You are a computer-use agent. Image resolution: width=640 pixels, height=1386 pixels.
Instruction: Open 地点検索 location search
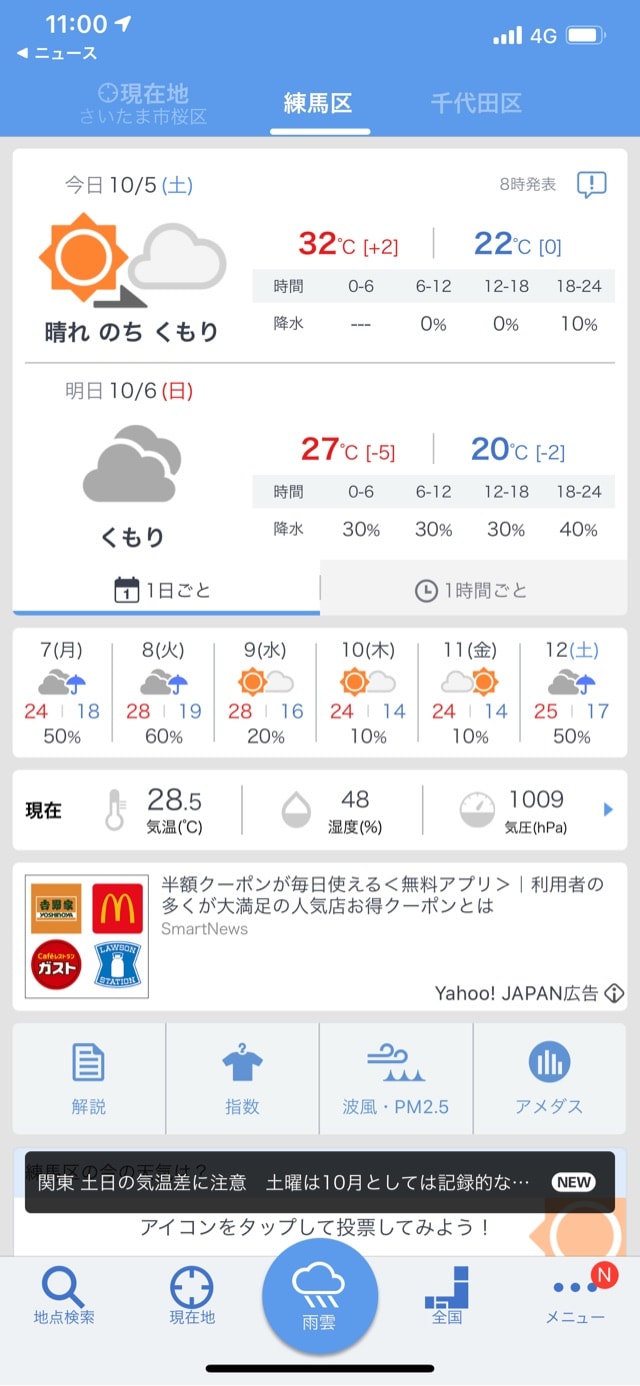click(x=64, y=1296)
